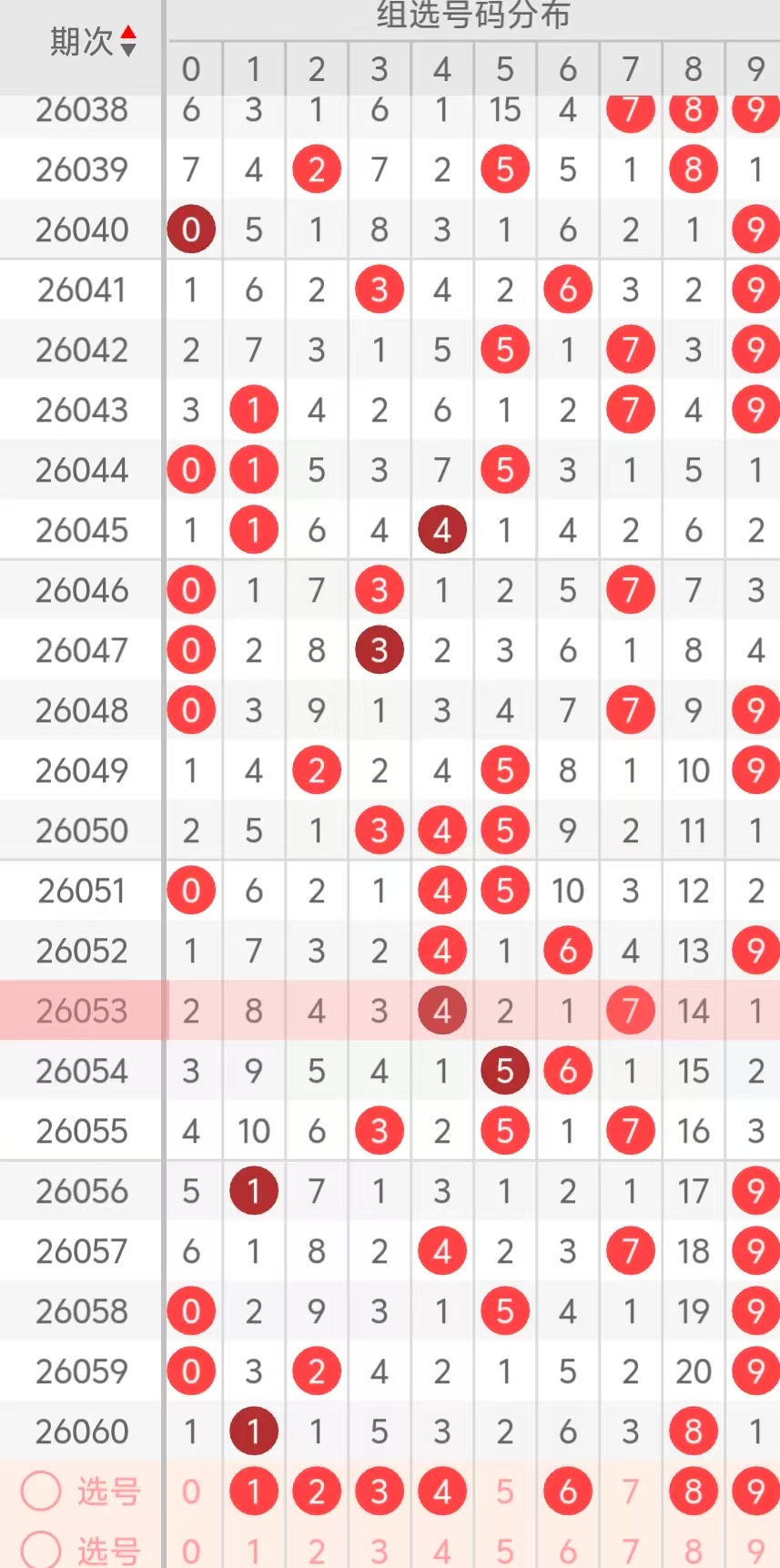This screenshot has width=780, height=1568.
Task: Tick the circle of the bottom 选号 row
Action: (41, 1548)
